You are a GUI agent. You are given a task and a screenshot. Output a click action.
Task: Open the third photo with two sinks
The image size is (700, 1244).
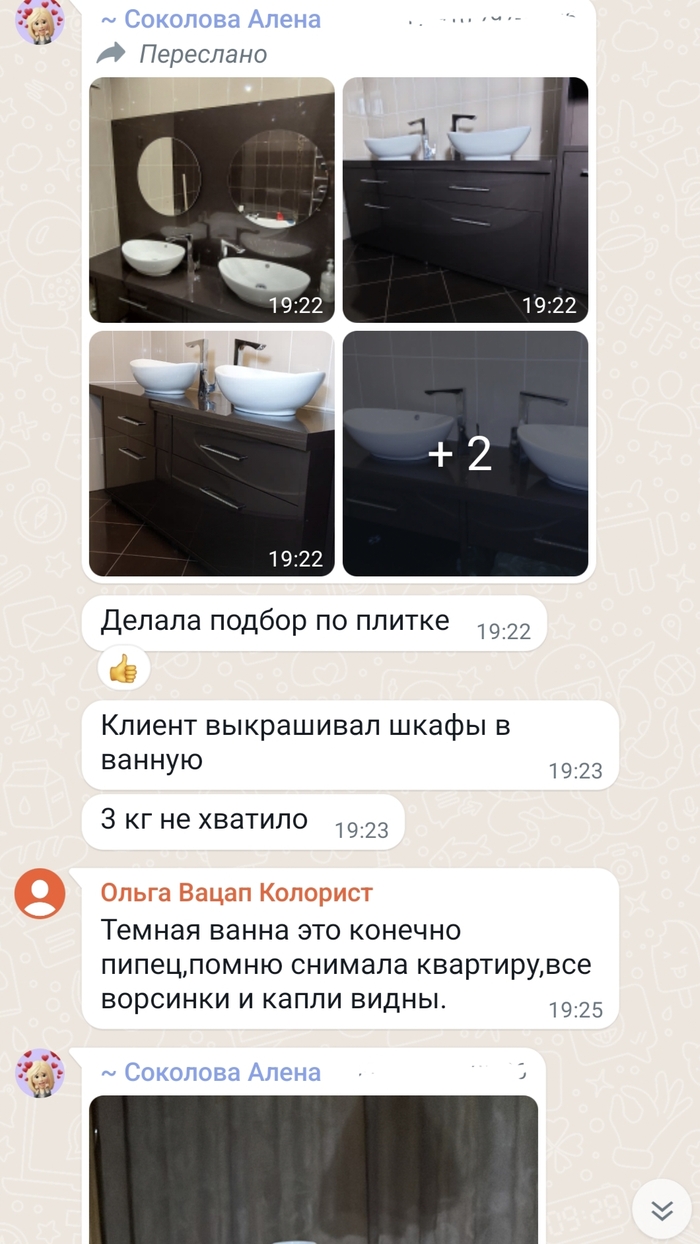[x=212, y=453]
